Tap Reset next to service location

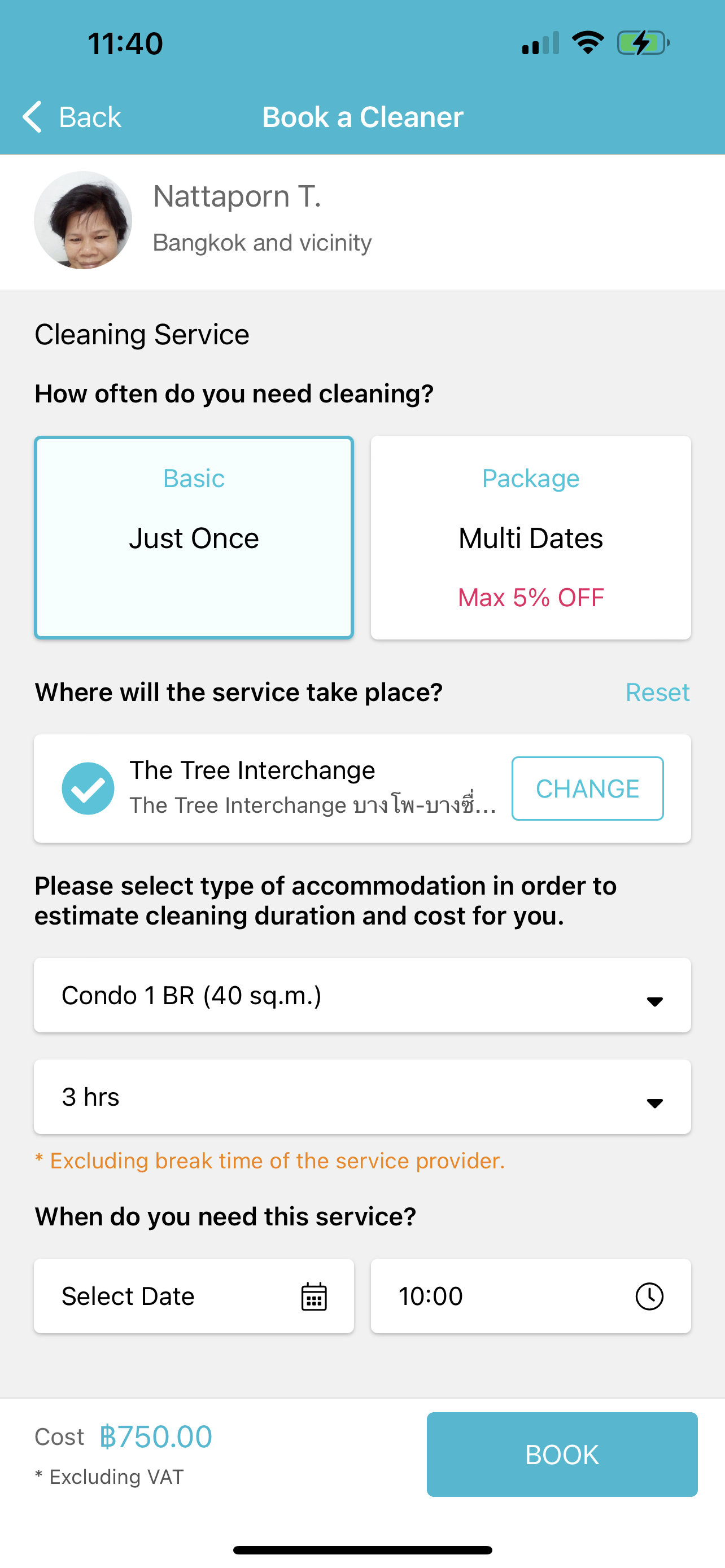pos(657,692)
